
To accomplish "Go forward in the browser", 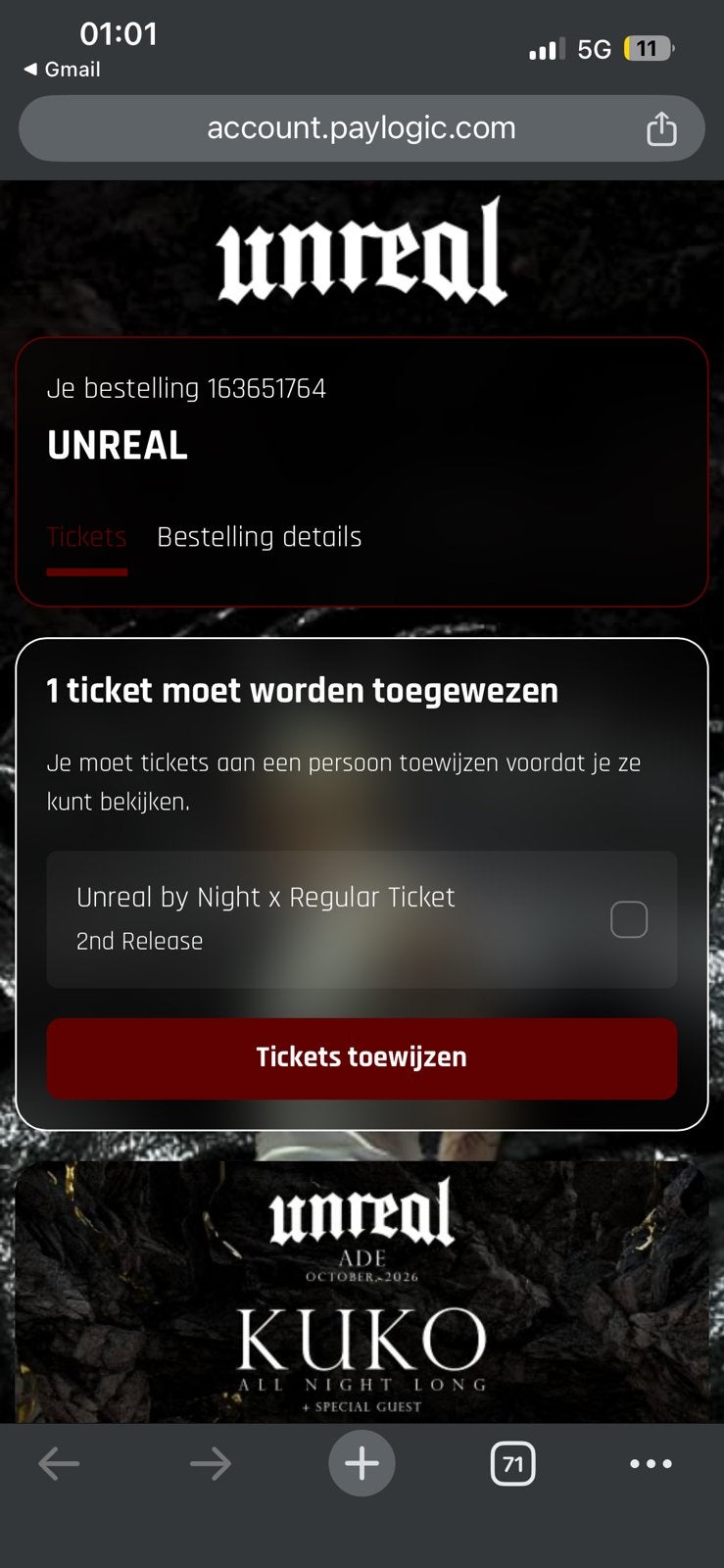I will [211, 1464].
